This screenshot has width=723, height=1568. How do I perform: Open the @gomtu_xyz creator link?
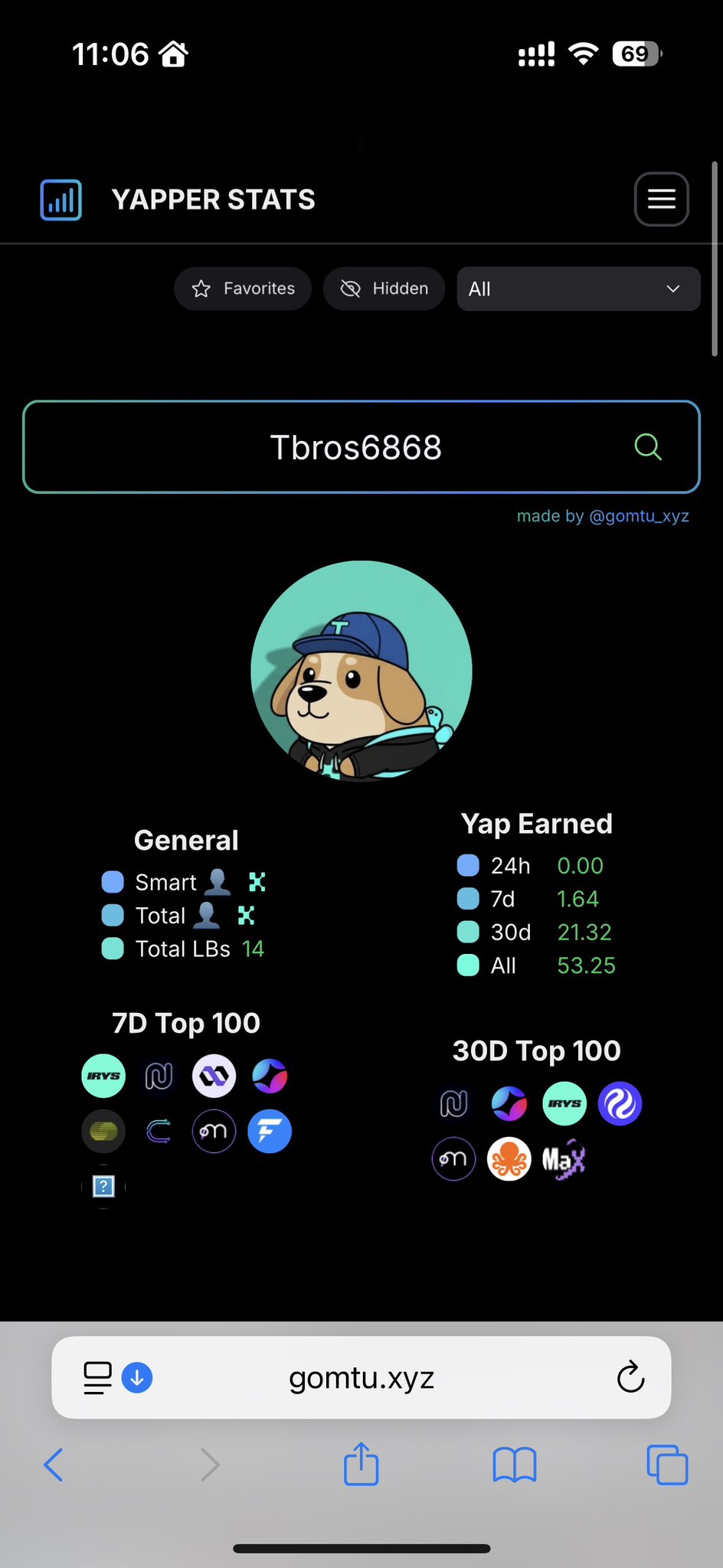tap(639, 516)
